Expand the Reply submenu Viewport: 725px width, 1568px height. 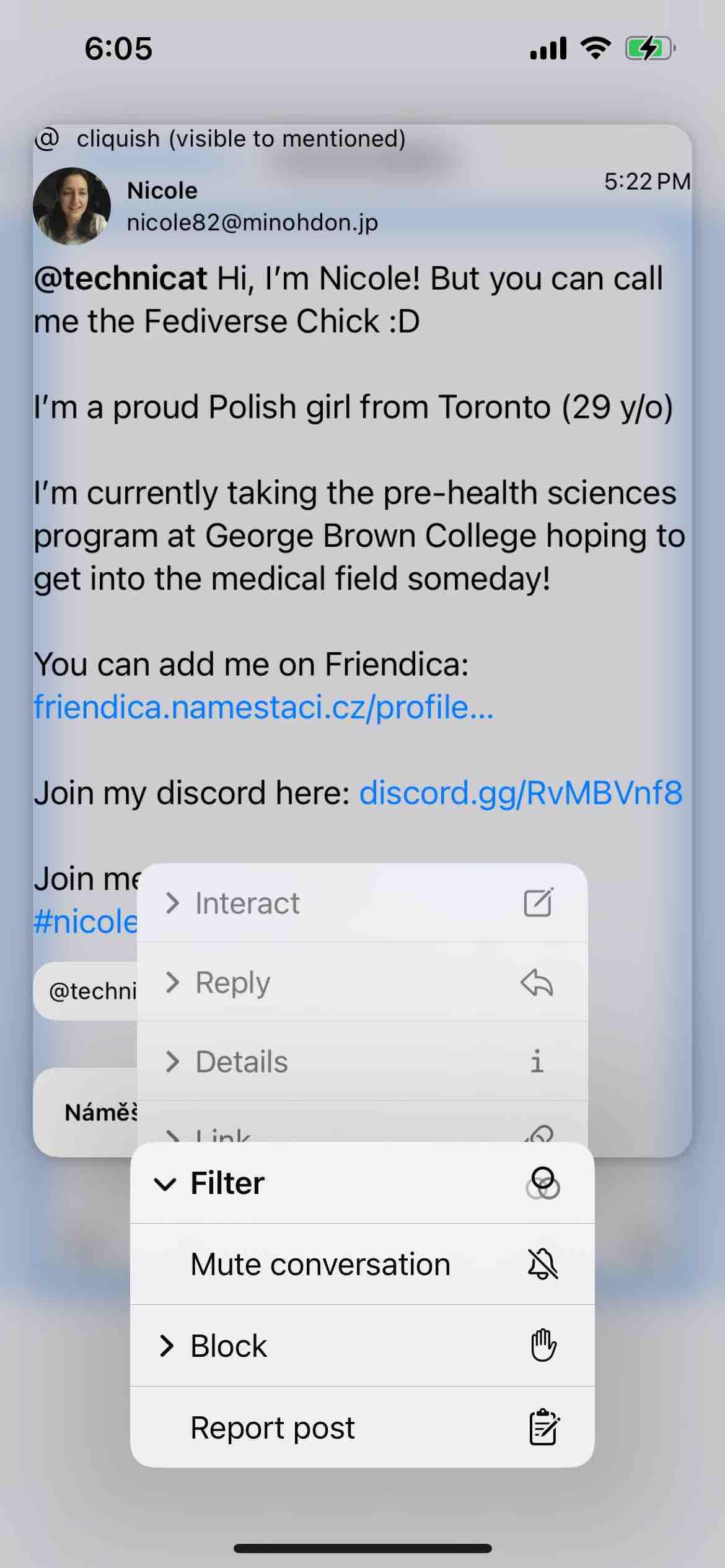tap(361, 982)
